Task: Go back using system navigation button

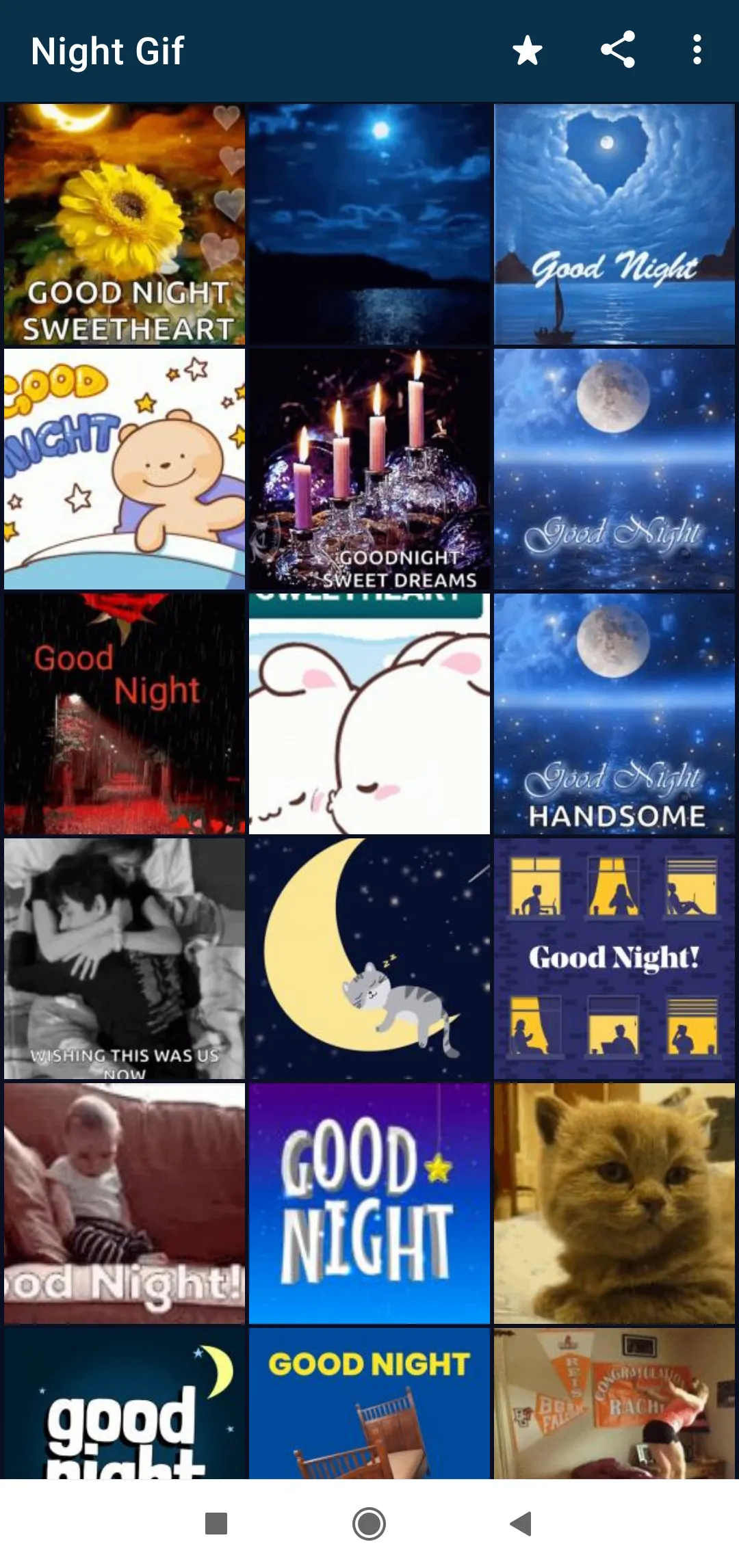Action: click(x=521, y=1524)
